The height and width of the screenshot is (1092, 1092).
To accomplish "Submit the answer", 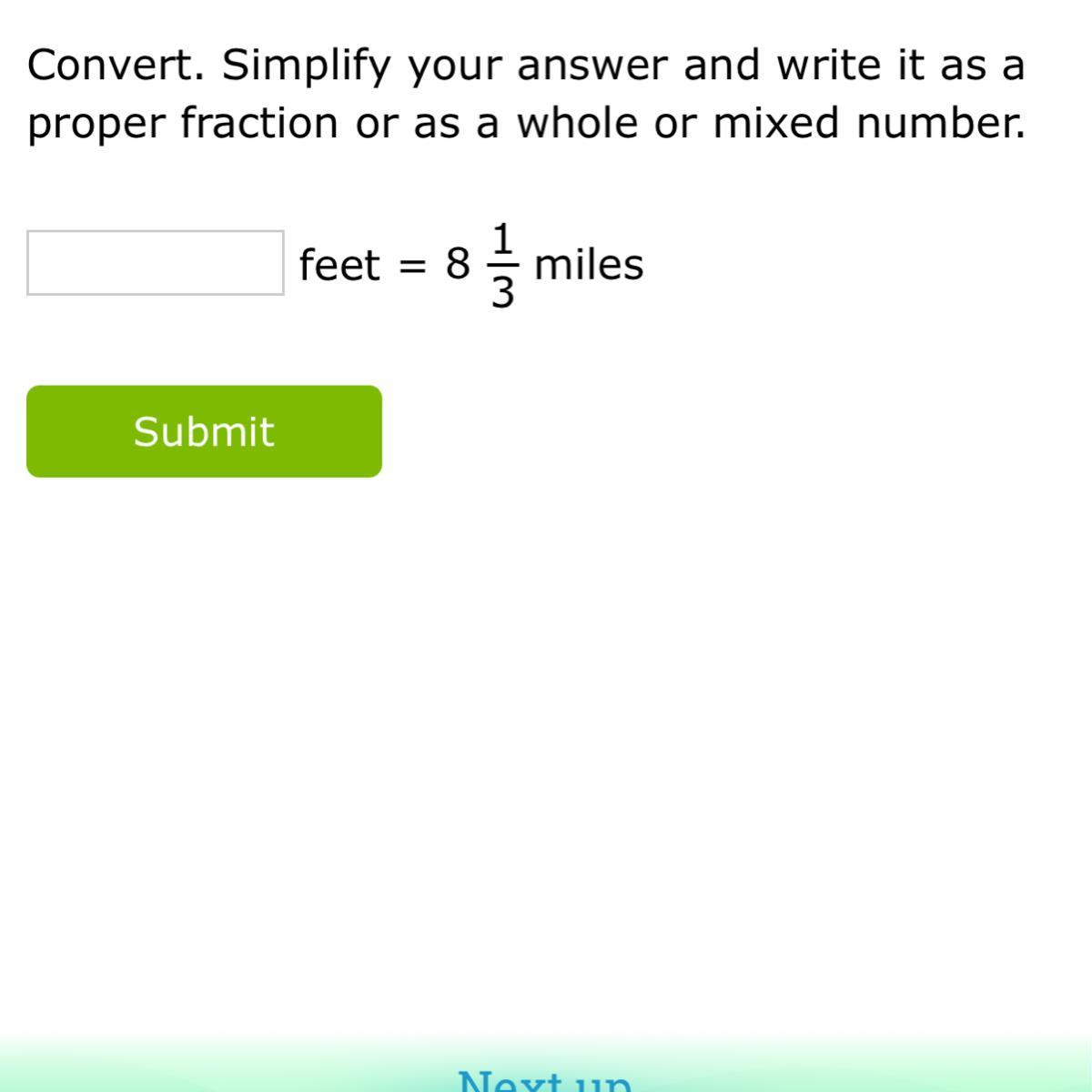I will 204,431.
